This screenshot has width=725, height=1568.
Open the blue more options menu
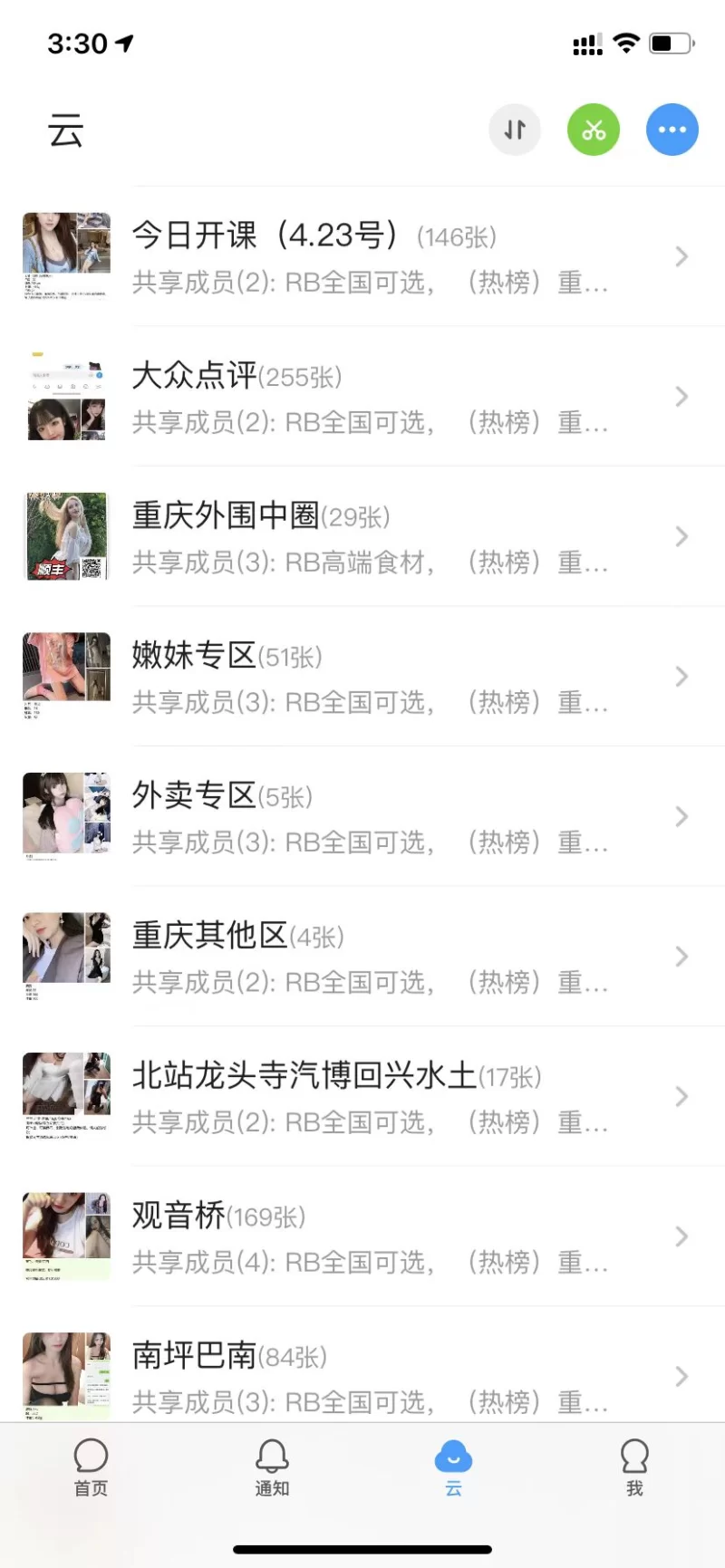672,130
